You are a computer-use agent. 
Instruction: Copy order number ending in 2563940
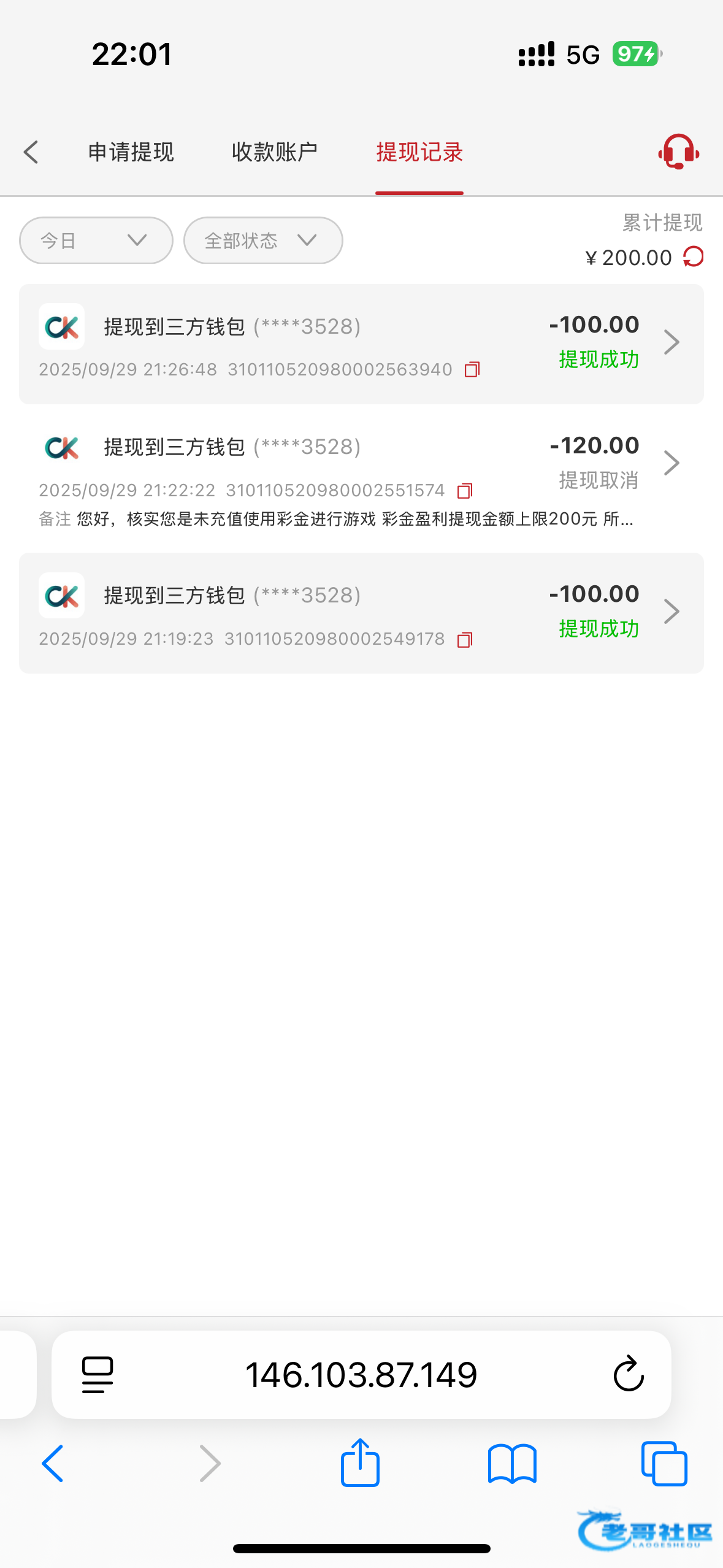(x=472, y=369)
